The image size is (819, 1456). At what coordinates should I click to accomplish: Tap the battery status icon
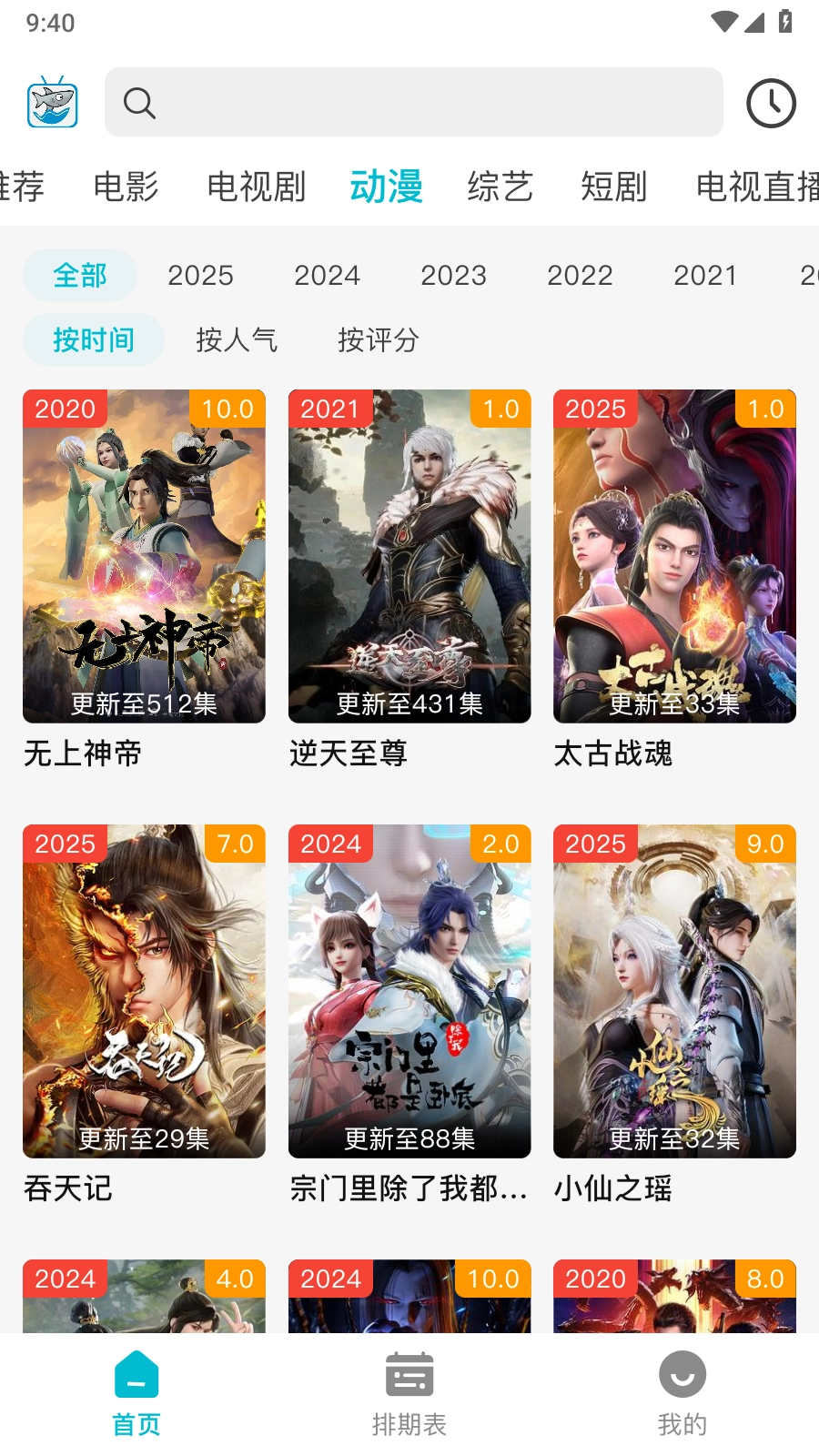(x=784, y=21)
